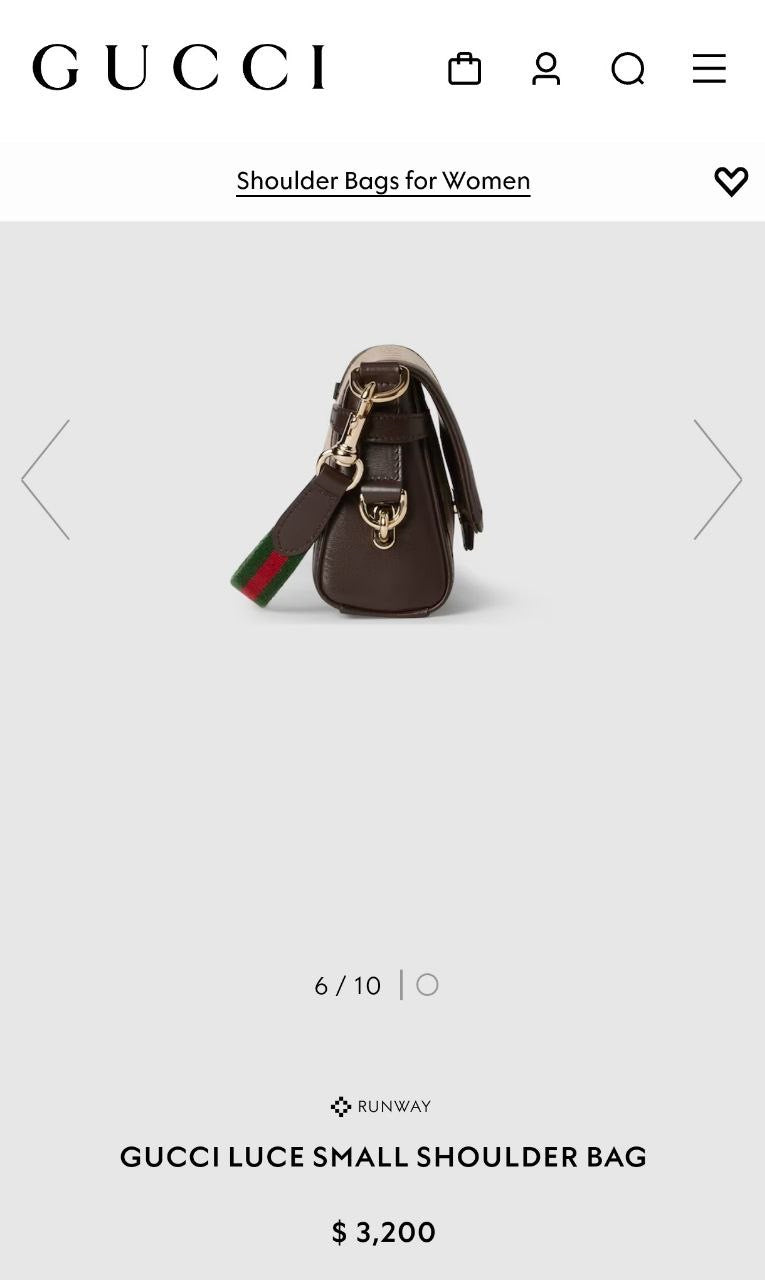
Task: Open the account profile icon
Action: [546, 69]
